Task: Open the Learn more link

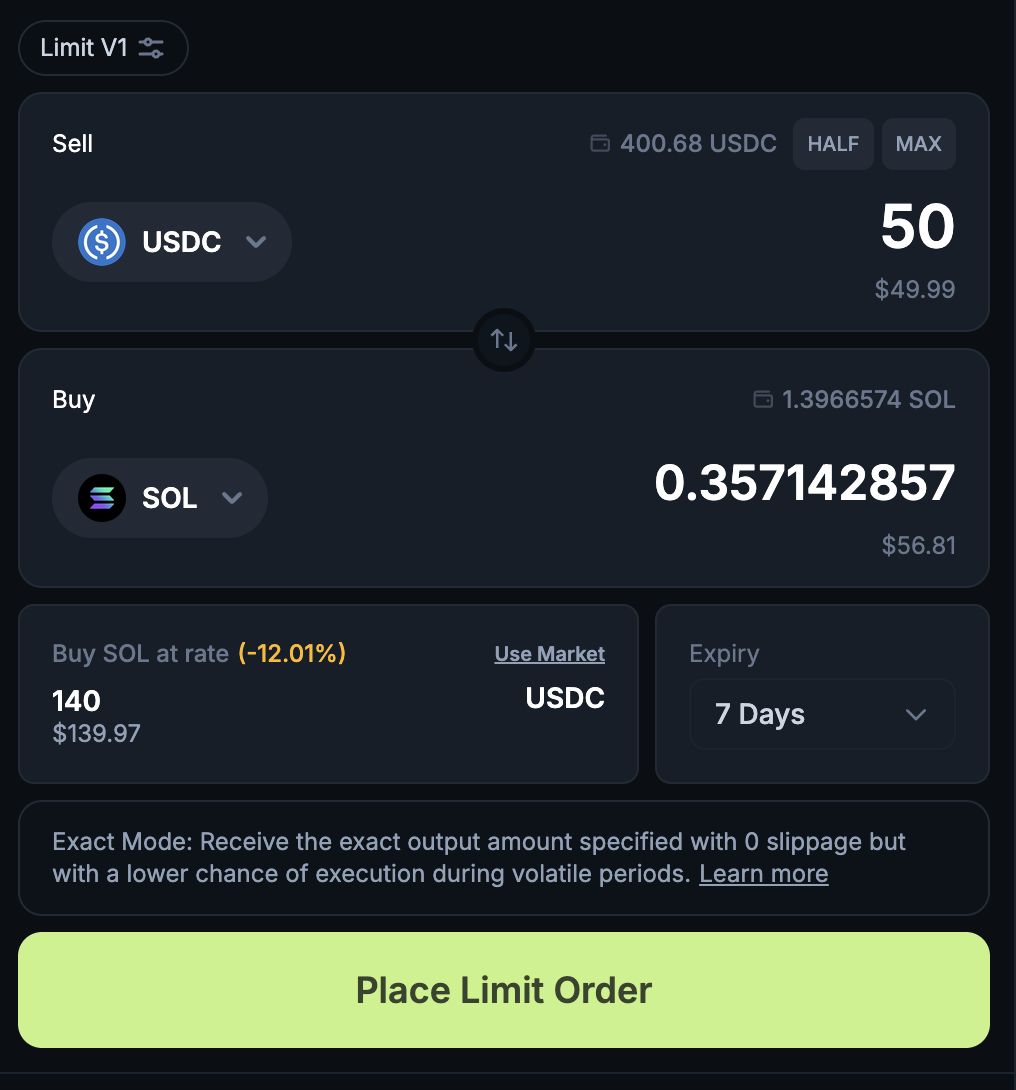Action: point(763,874)
